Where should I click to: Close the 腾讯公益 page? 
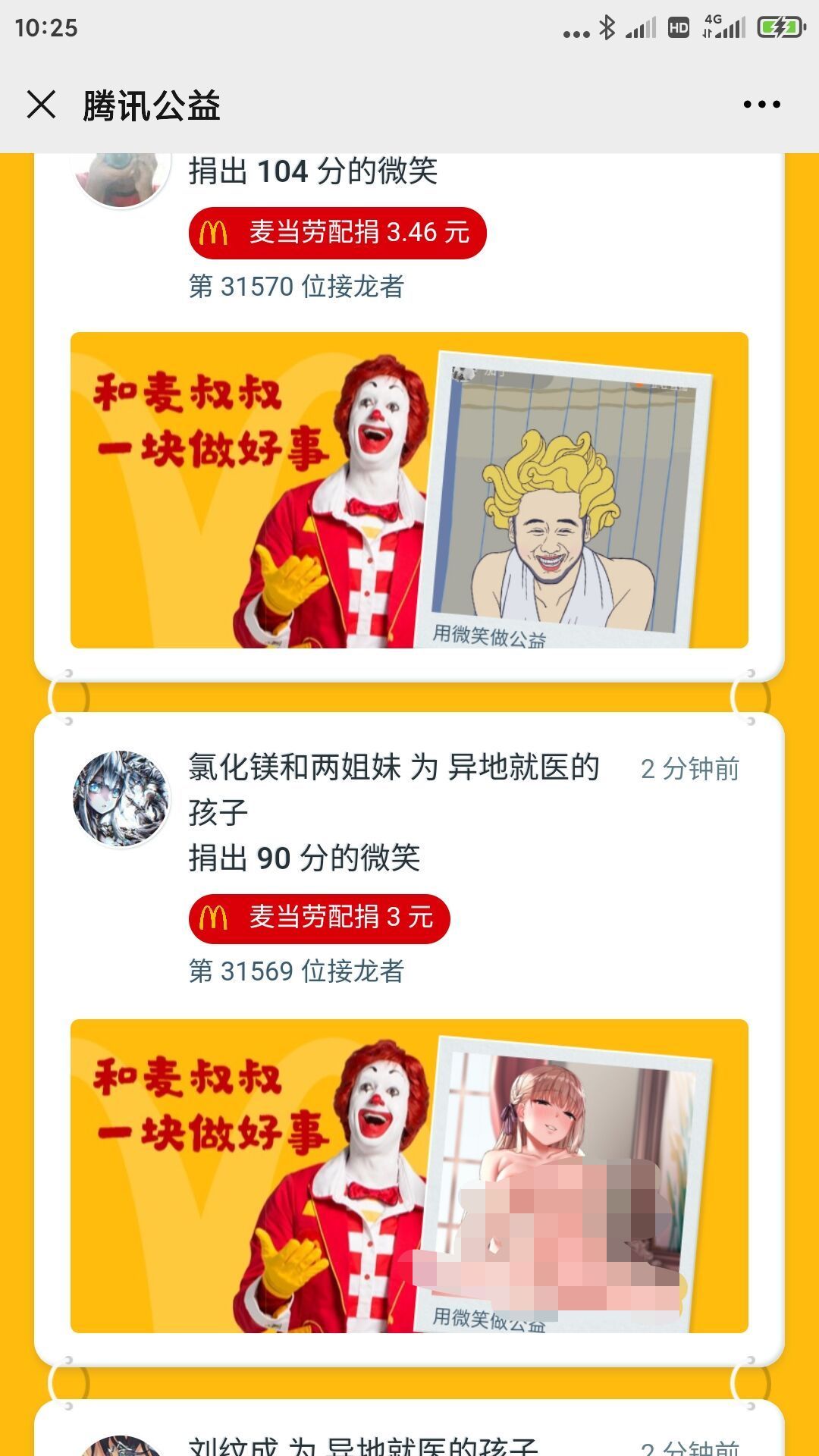(42, 105)
